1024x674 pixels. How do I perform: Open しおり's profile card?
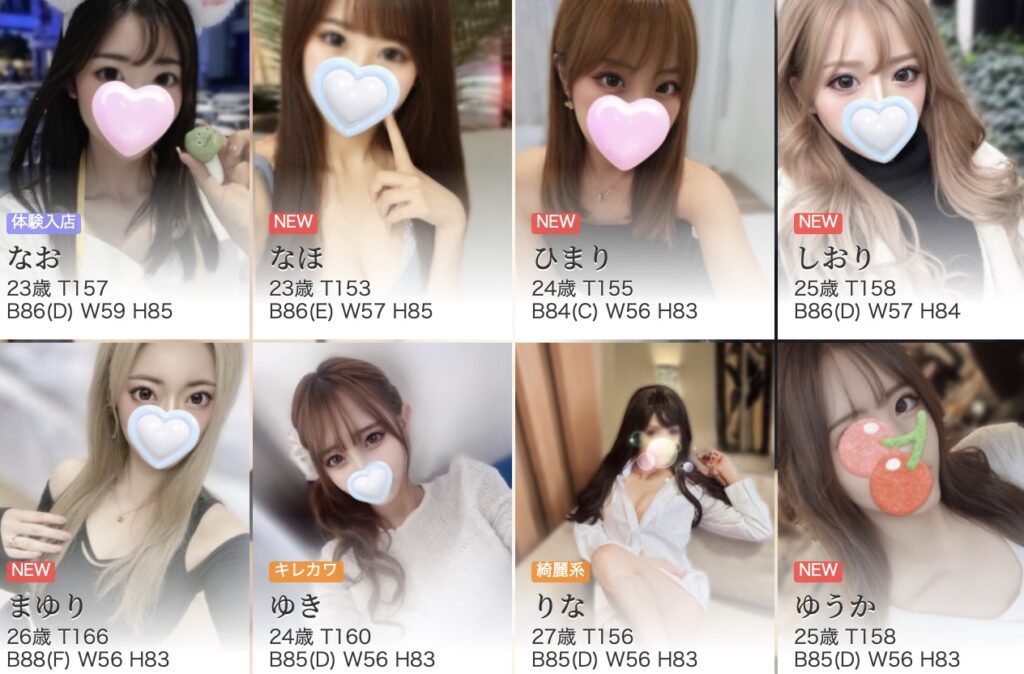(x=900, y=170)
